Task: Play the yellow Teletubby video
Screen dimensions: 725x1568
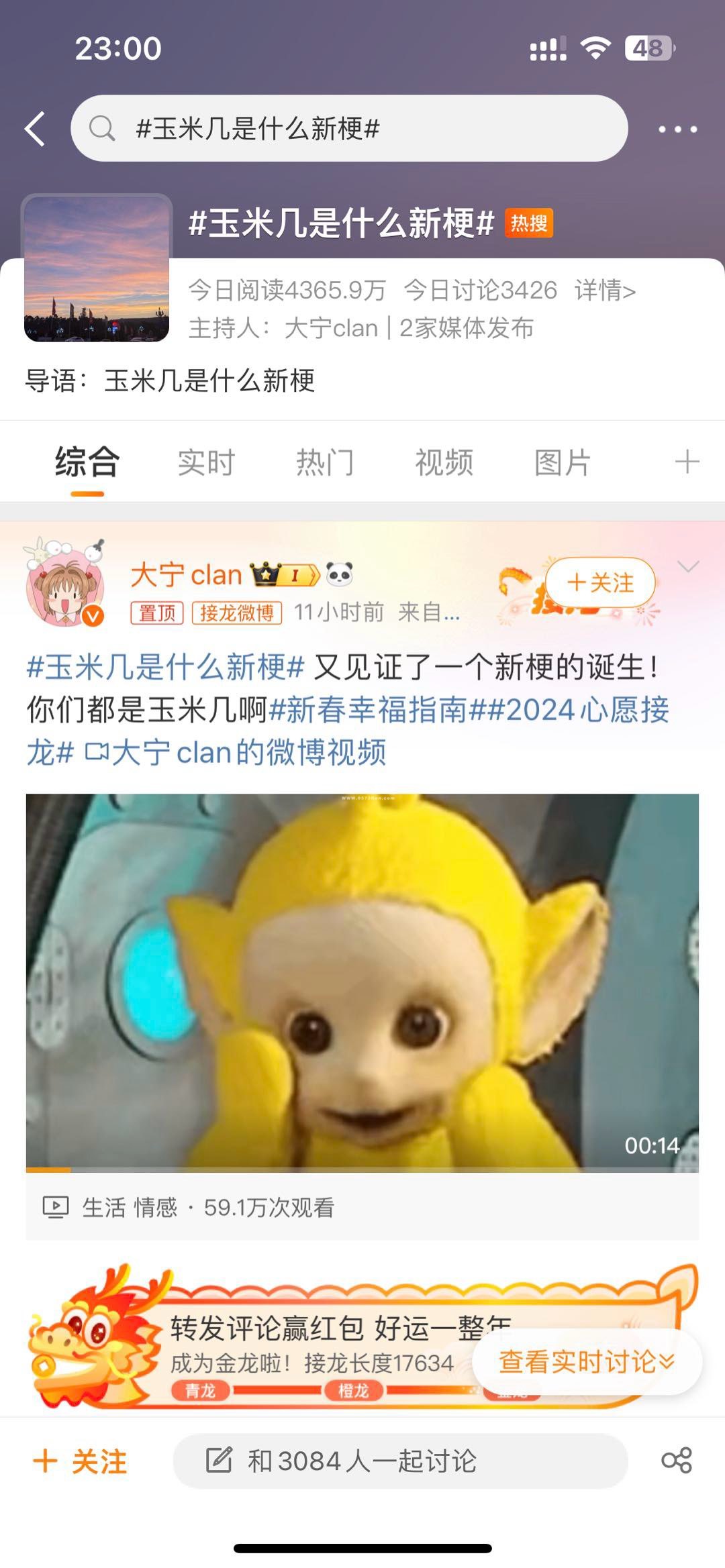Action: pyautogui.click(x=362, y=982)
